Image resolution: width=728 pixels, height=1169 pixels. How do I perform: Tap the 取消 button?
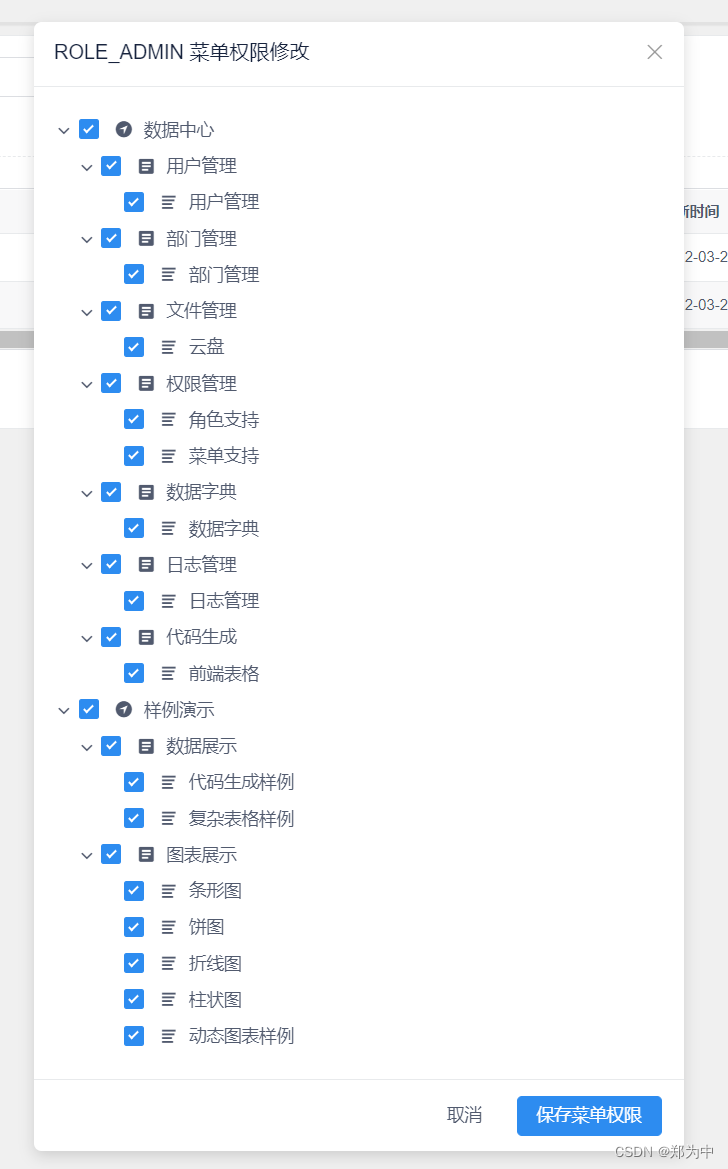tap(464, 1115)
